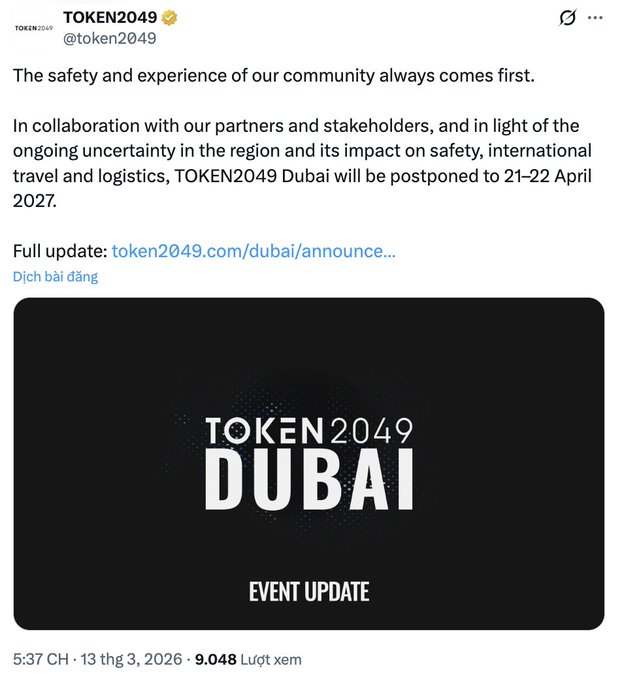Screen dimensions: 622x679
Task: Open the @token2049 handle
Action: coord(109,39)
